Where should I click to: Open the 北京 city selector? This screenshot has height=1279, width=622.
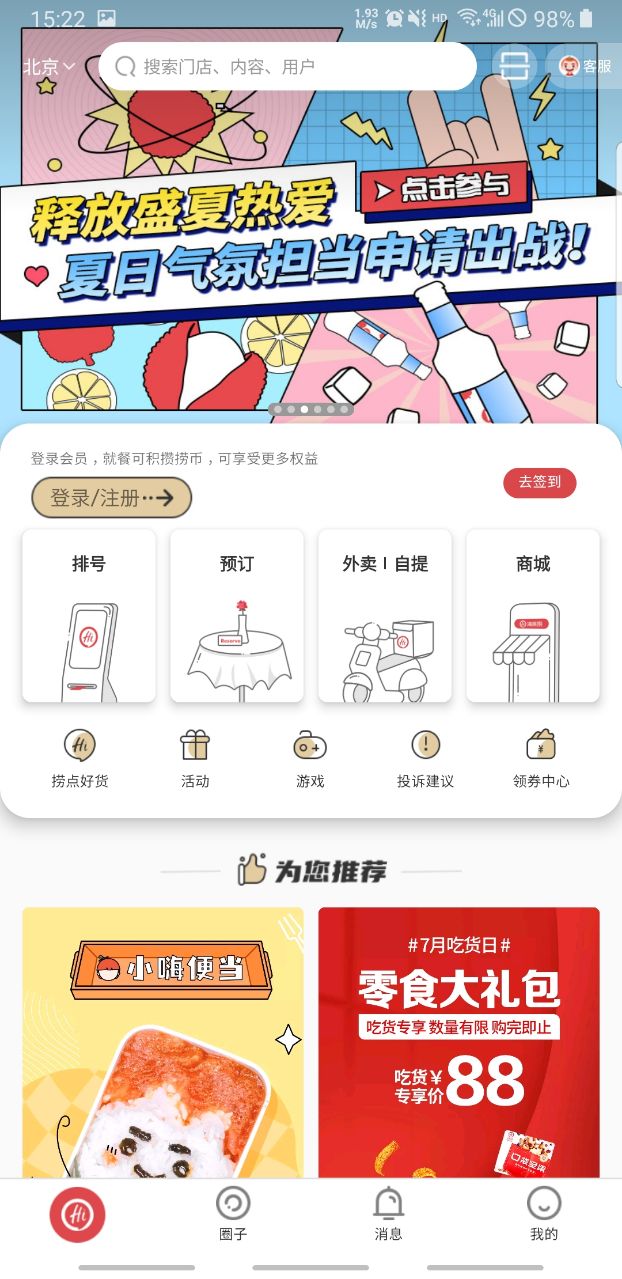tap(49, 67)
